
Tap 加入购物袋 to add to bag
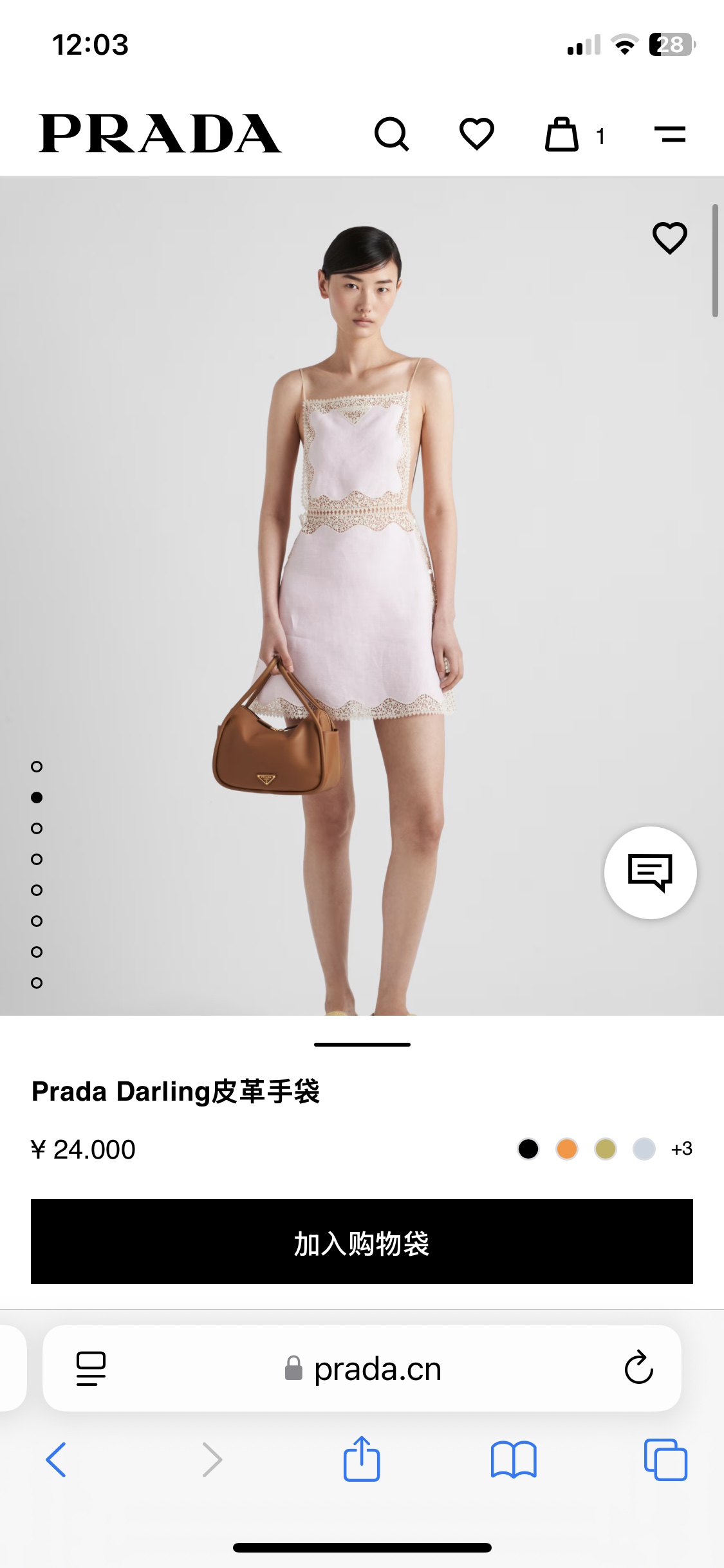[362, 1242]
